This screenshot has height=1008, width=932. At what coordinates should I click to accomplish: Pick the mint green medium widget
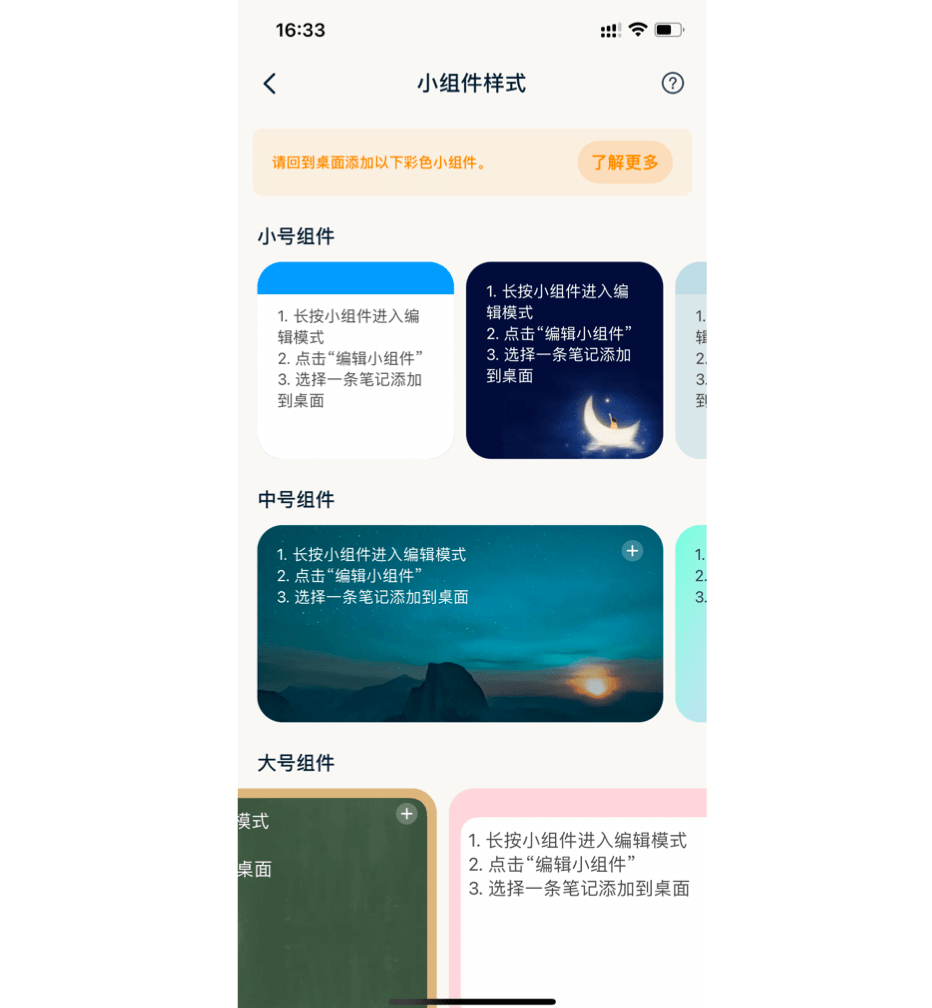coord(692,623)
